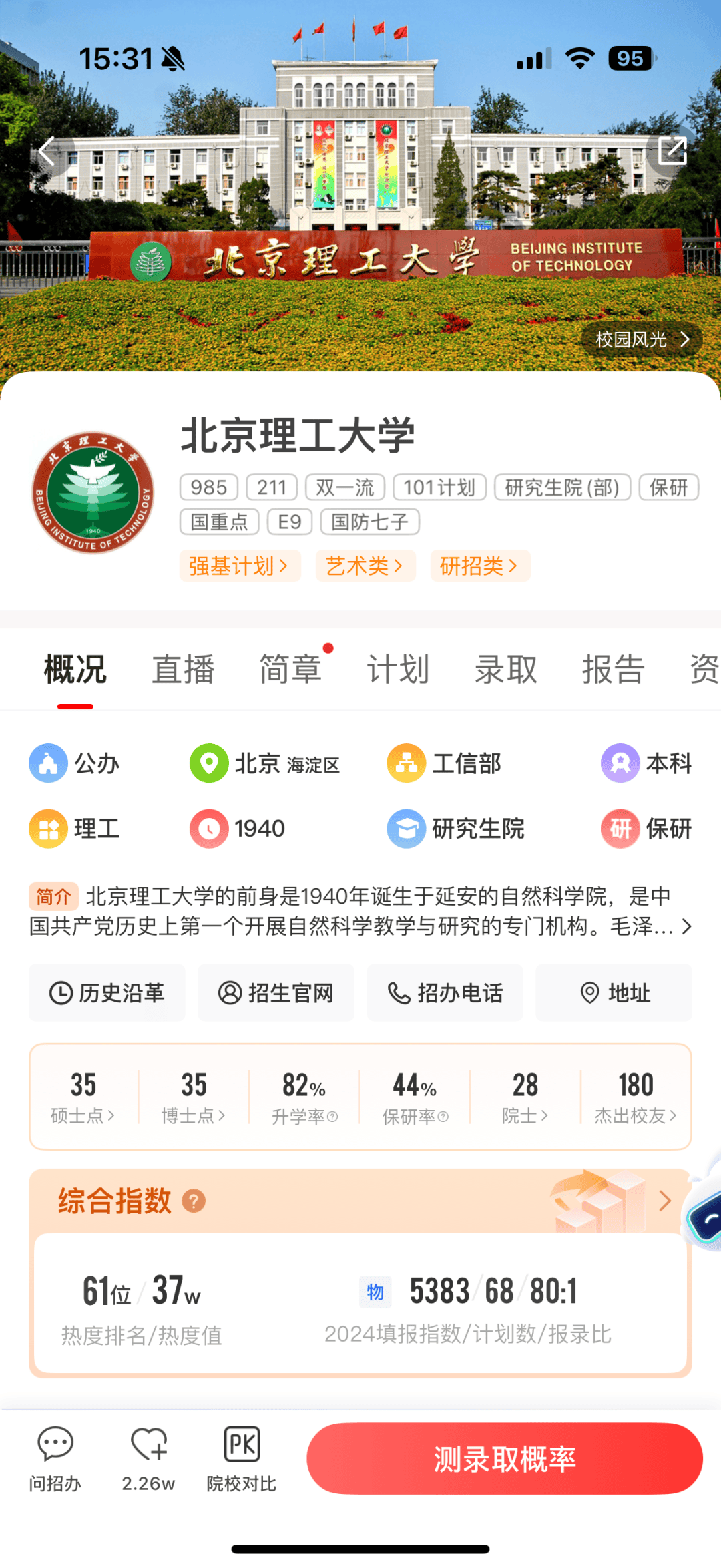Open 综合指数 details arrow
The height and width of the screenshot is (1568, 721).
(x=664, y=1201)
